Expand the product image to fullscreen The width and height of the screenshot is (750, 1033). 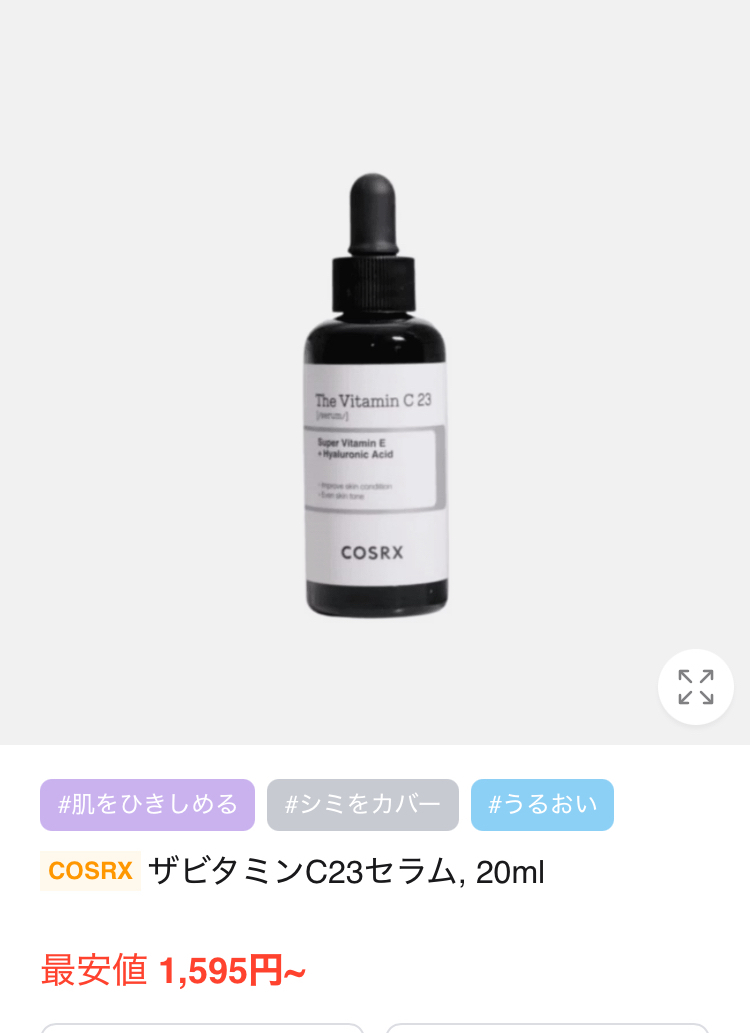tap(695, 687)
